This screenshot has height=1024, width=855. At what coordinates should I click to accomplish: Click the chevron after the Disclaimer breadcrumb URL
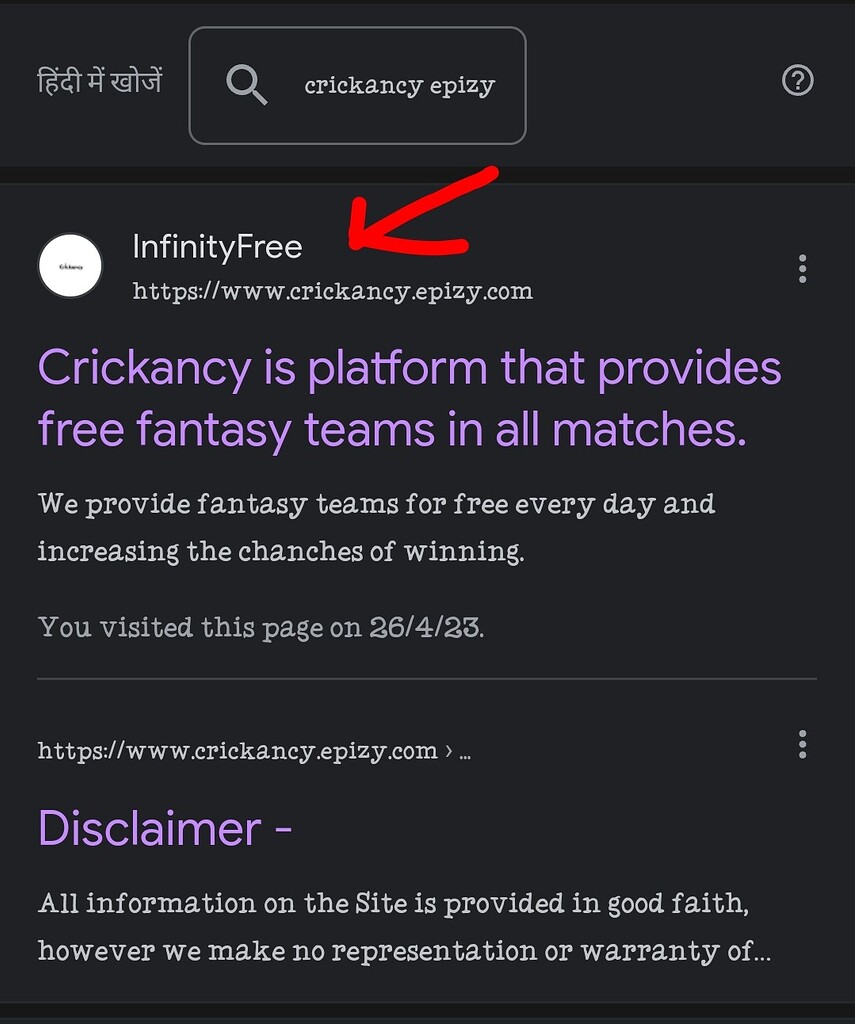pyautogui.click(x=448, y=750)
